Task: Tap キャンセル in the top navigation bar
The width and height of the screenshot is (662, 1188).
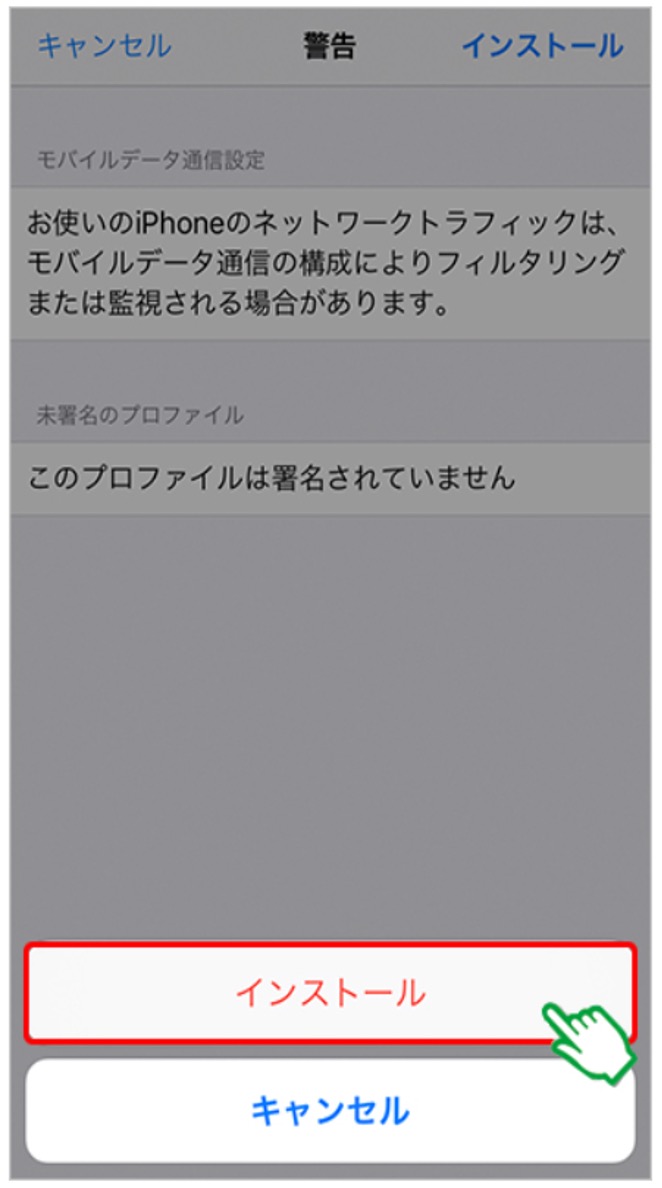Action: point(104,46)
